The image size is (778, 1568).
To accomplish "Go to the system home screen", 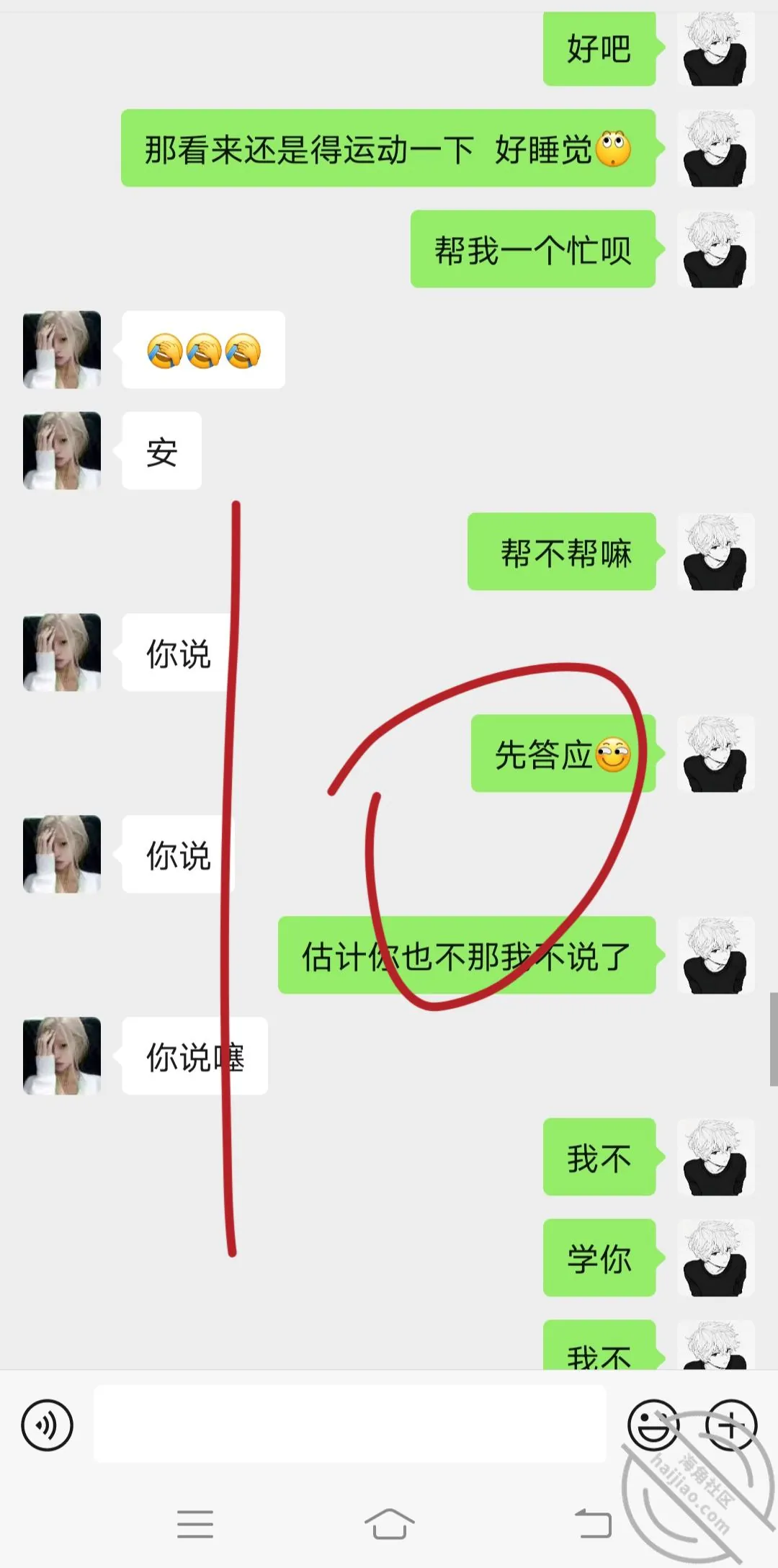I will [x=389, y=1523].
